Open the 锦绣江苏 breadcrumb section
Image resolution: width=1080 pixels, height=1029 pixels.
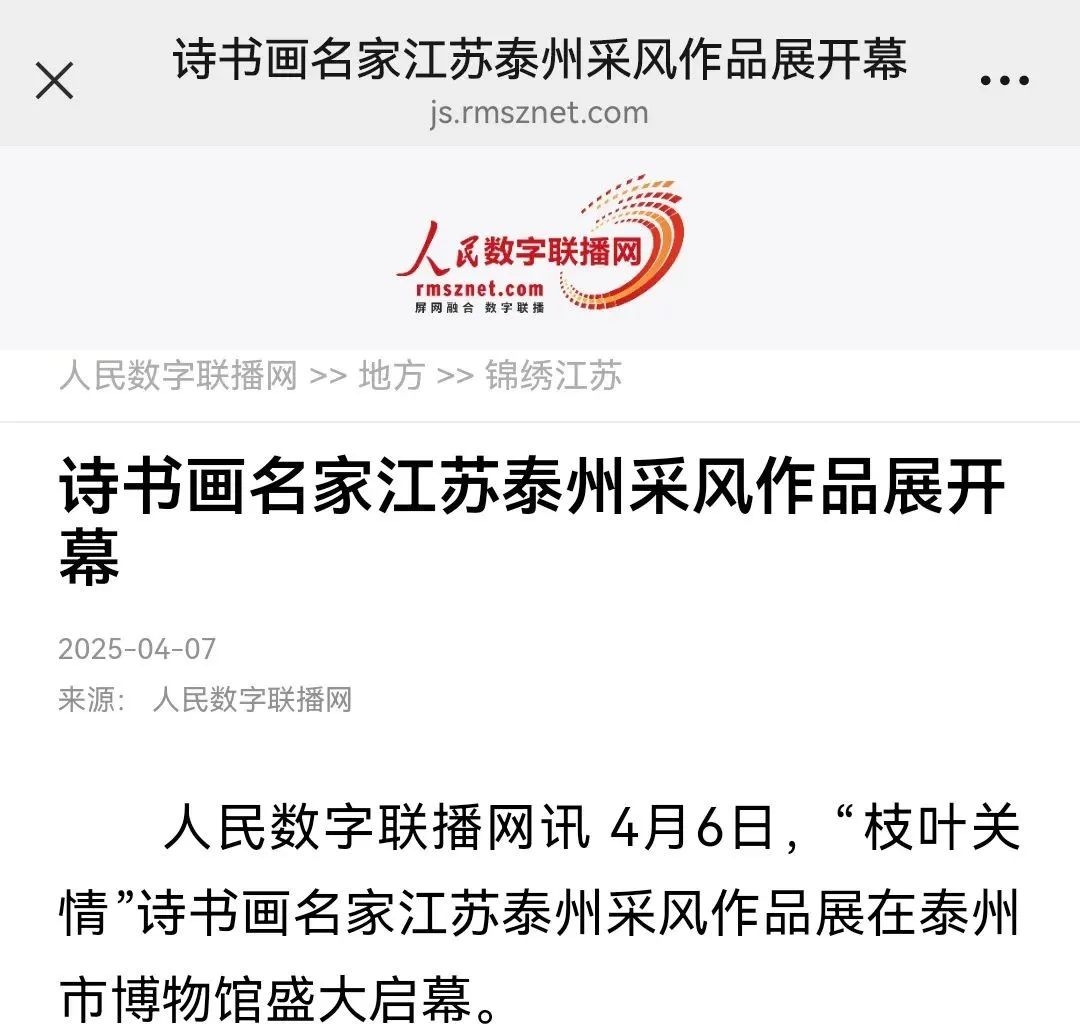click(x=553, y=377)
